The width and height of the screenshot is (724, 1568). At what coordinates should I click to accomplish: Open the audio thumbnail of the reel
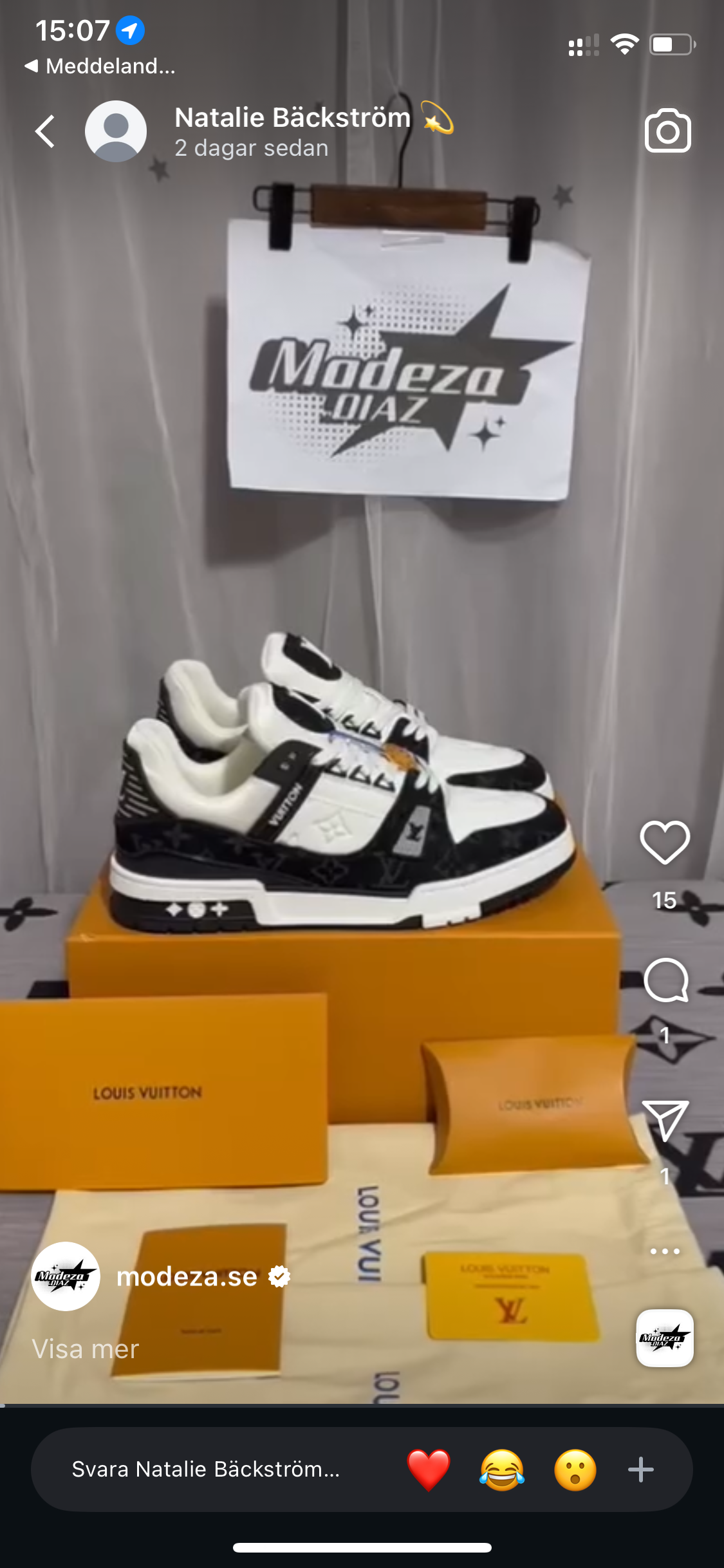[665, 1338]
